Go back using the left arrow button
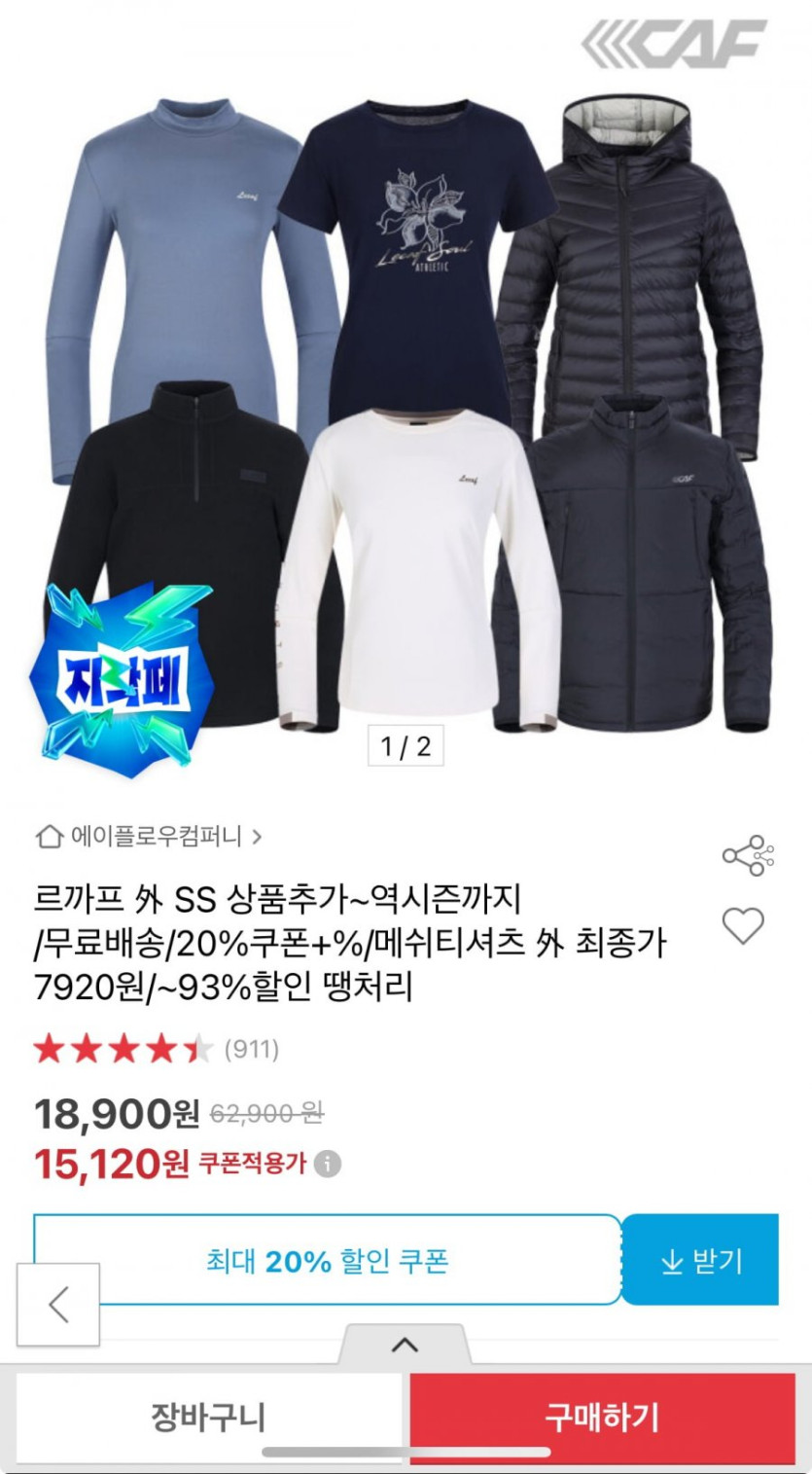 59,1305
